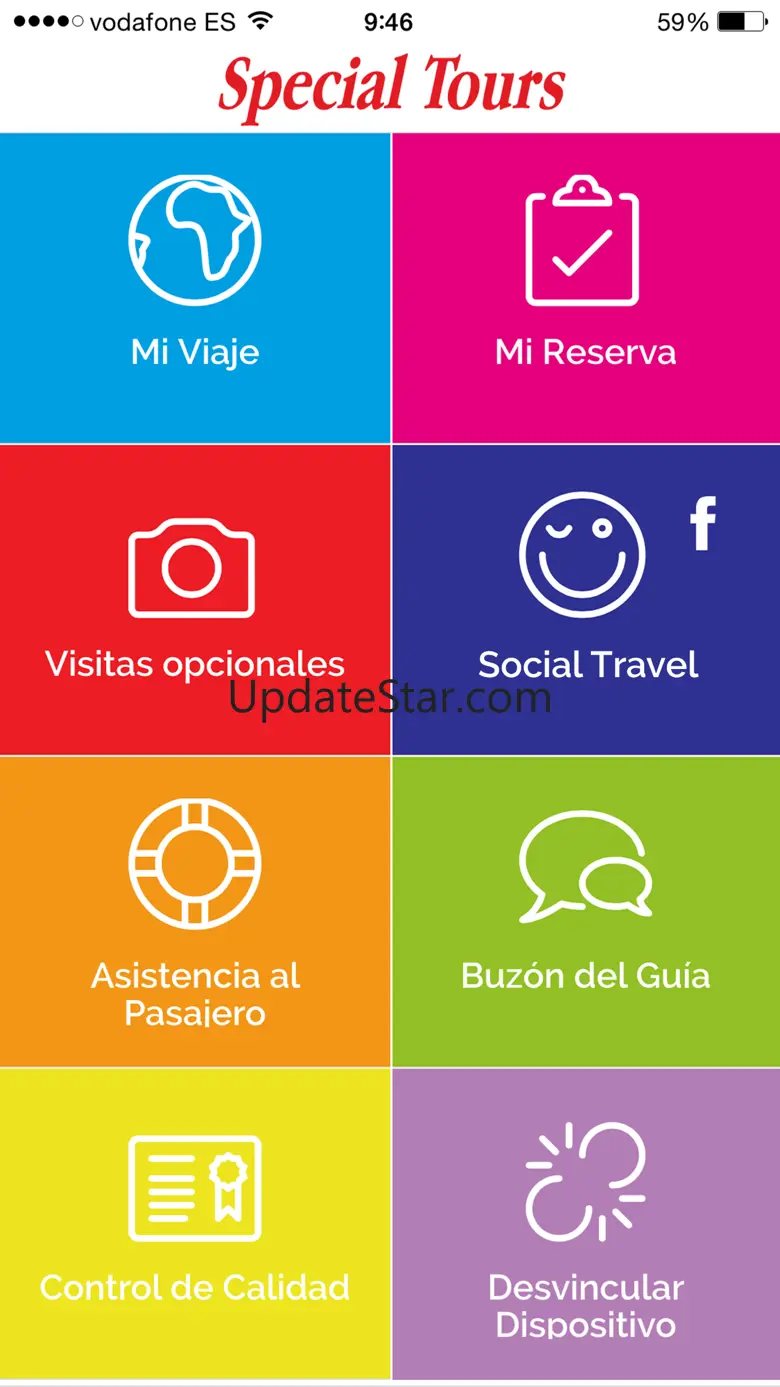This screenshot has height=1387, width=780.
Task: Go to Visitas opcionales
Action: [x=195, y=600]
